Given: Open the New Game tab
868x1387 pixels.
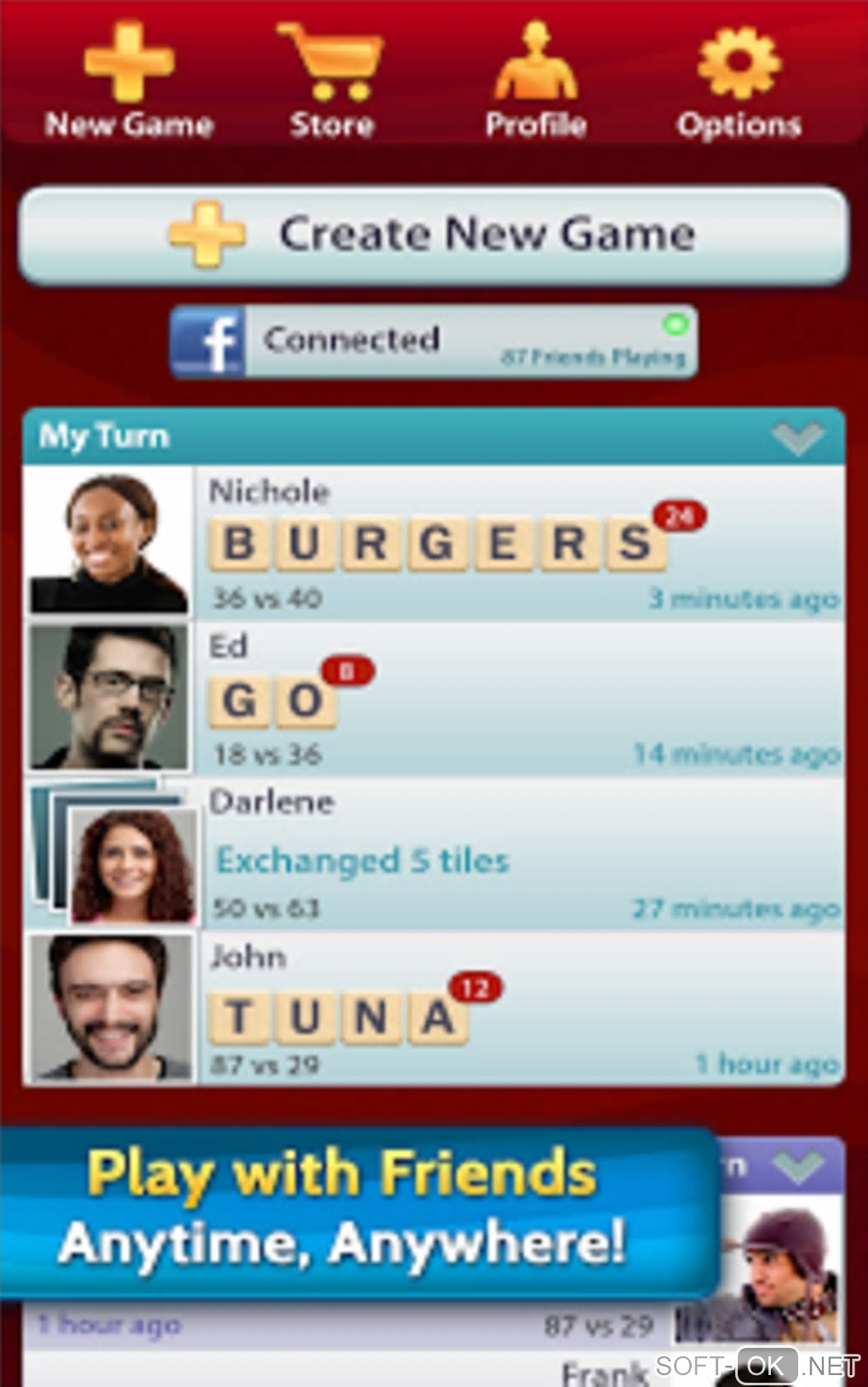Looking at the screenshot, I should [128, 81].
